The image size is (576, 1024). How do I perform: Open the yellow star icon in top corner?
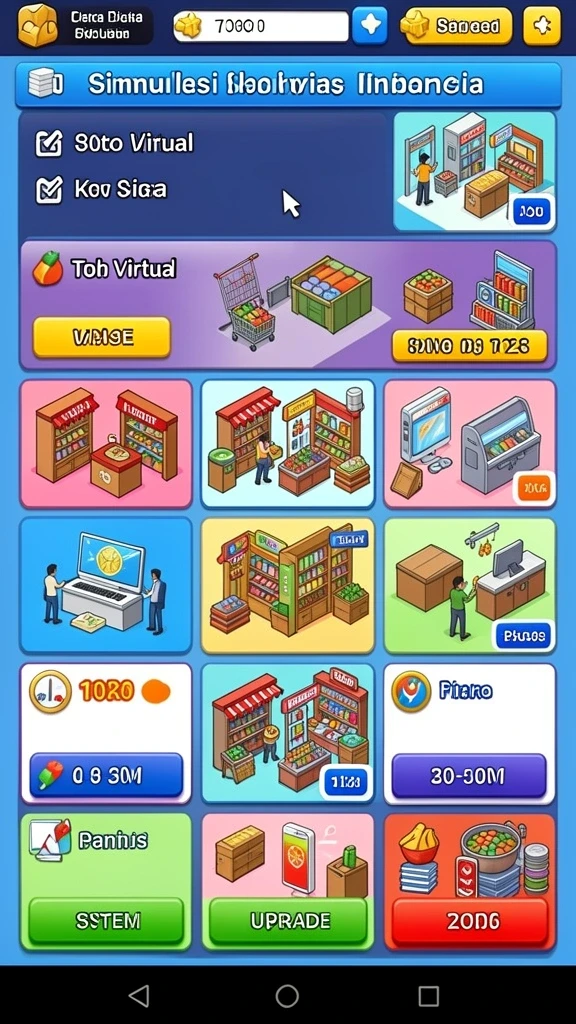(541, 26)
